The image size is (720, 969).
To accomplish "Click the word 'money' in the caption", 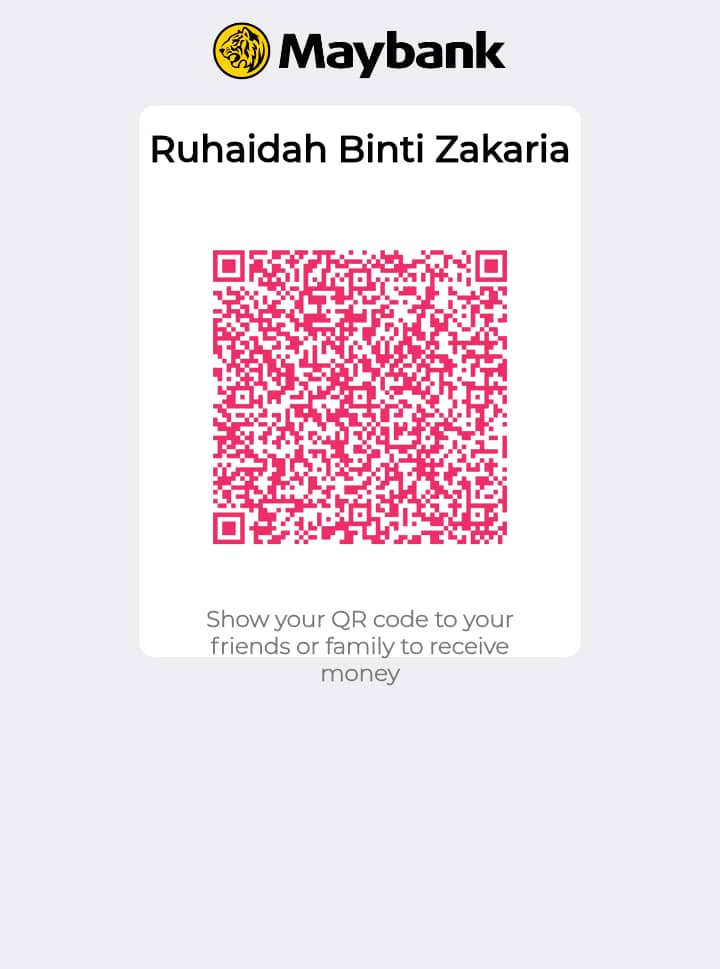I will (x=361, y=673).
